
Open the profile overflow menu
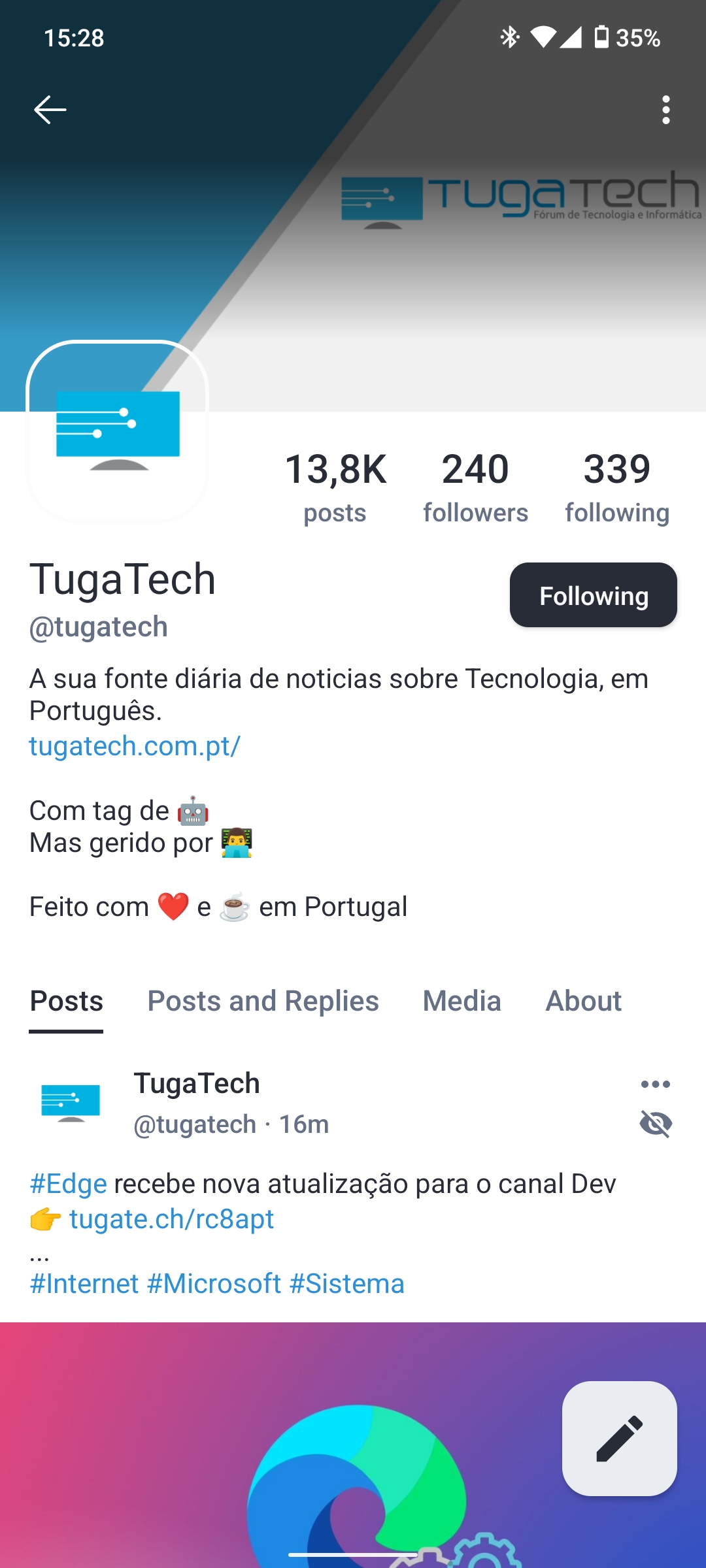tap(665, 109)
